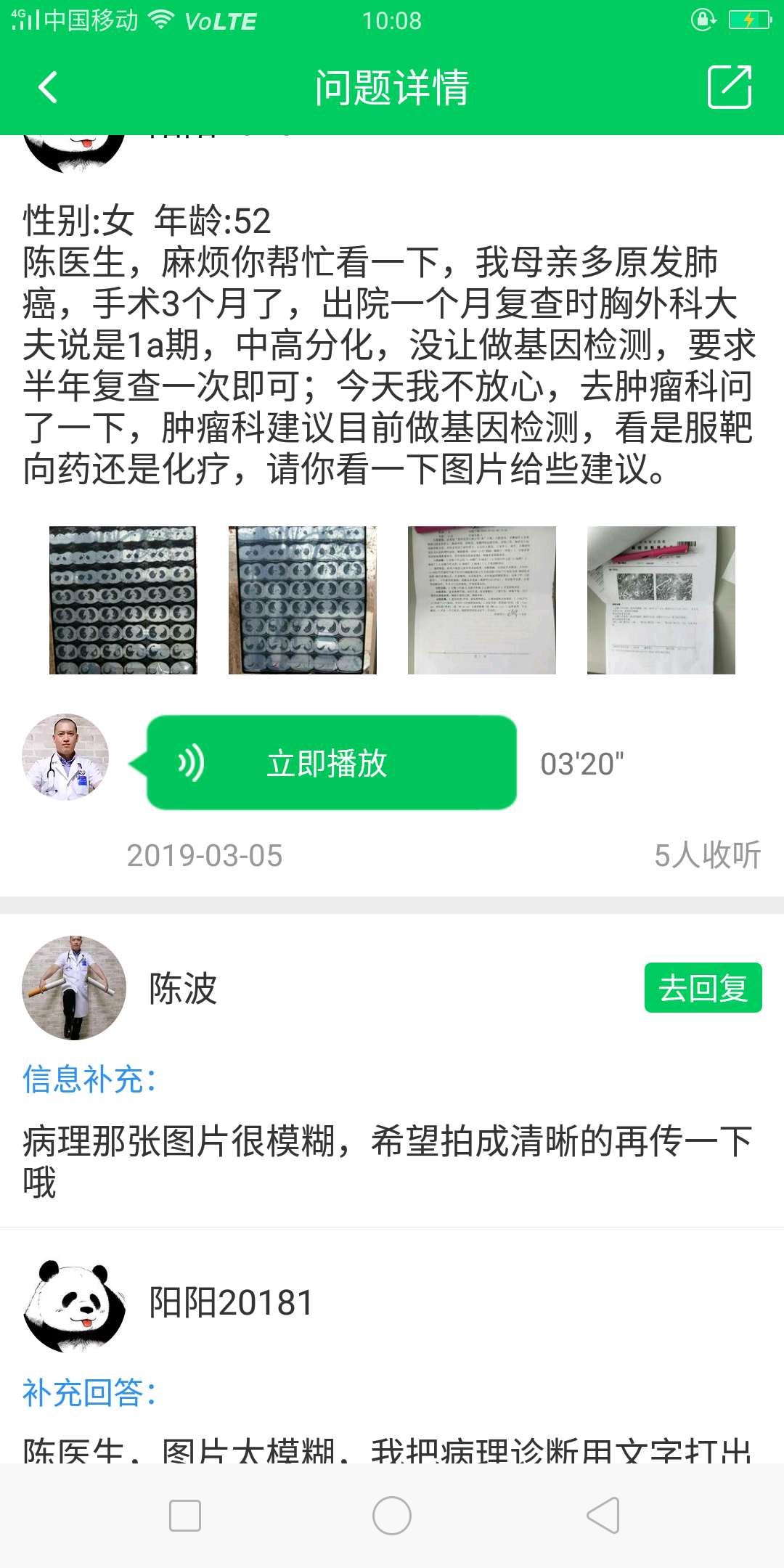The image size is (784, 1568).
Task: Tap the back arrow to exit question details
Action: pos(45,89)
